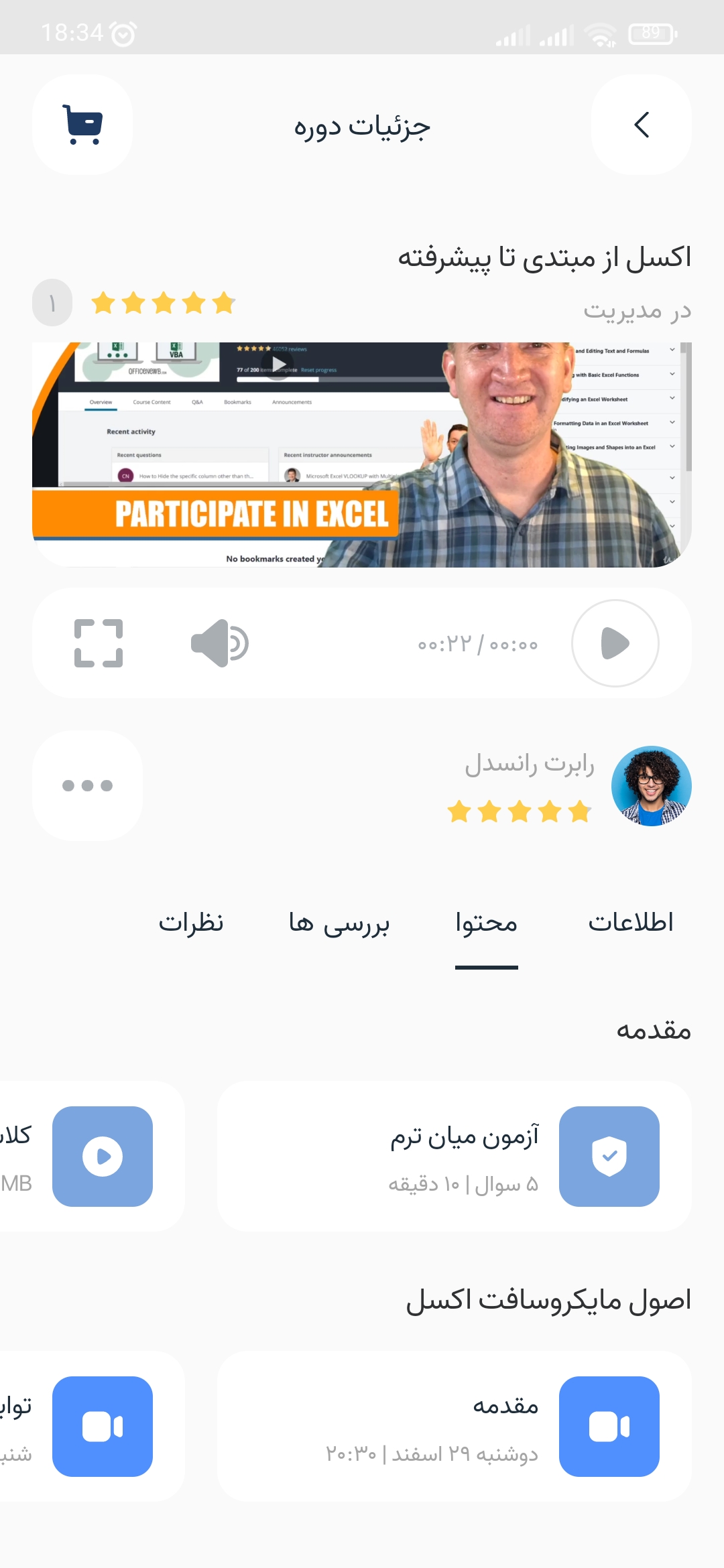Viewport: 724px width, 1568px height.
Task: Open the instructor more options menu
Action: tap(87, 785)
